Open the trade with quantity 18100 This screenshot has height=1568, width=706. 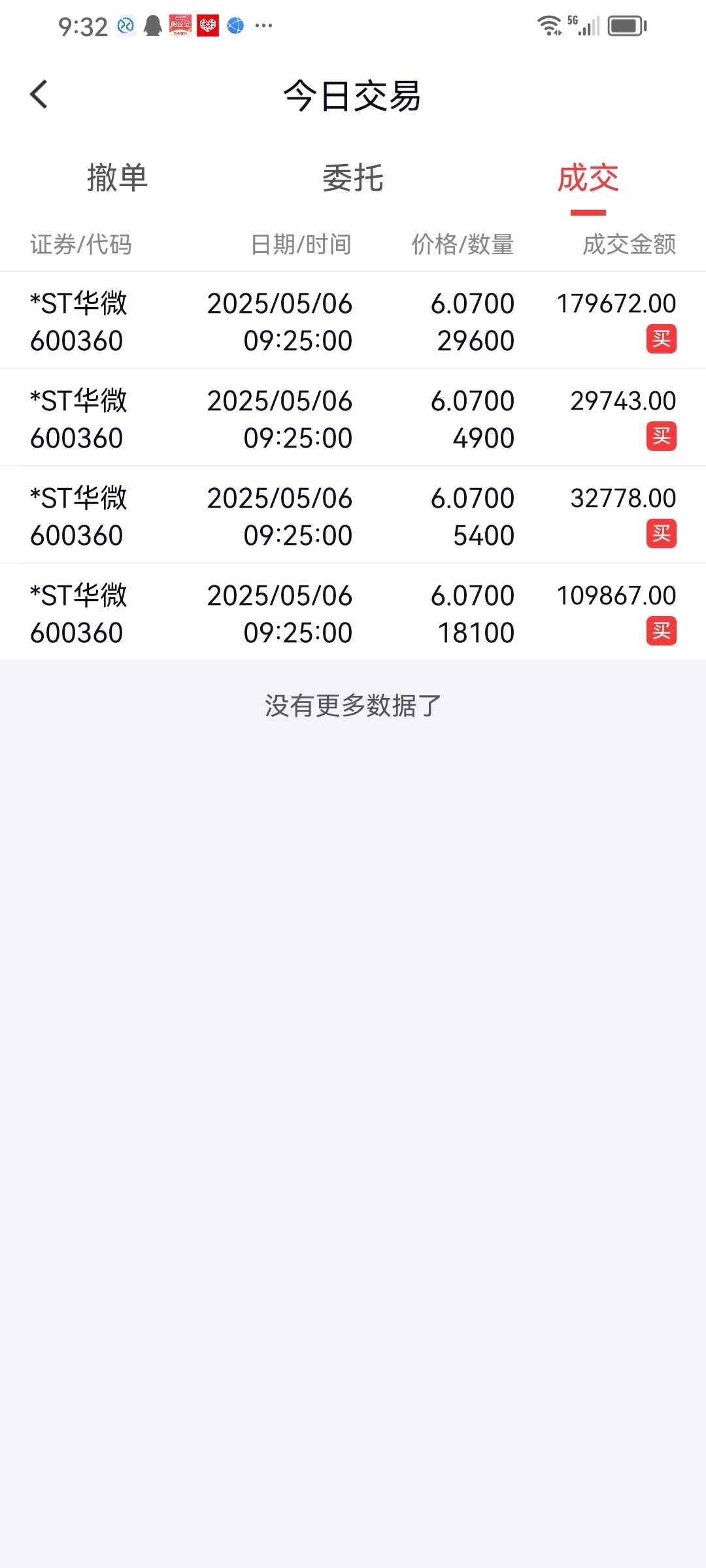click(x=353, y=613)
